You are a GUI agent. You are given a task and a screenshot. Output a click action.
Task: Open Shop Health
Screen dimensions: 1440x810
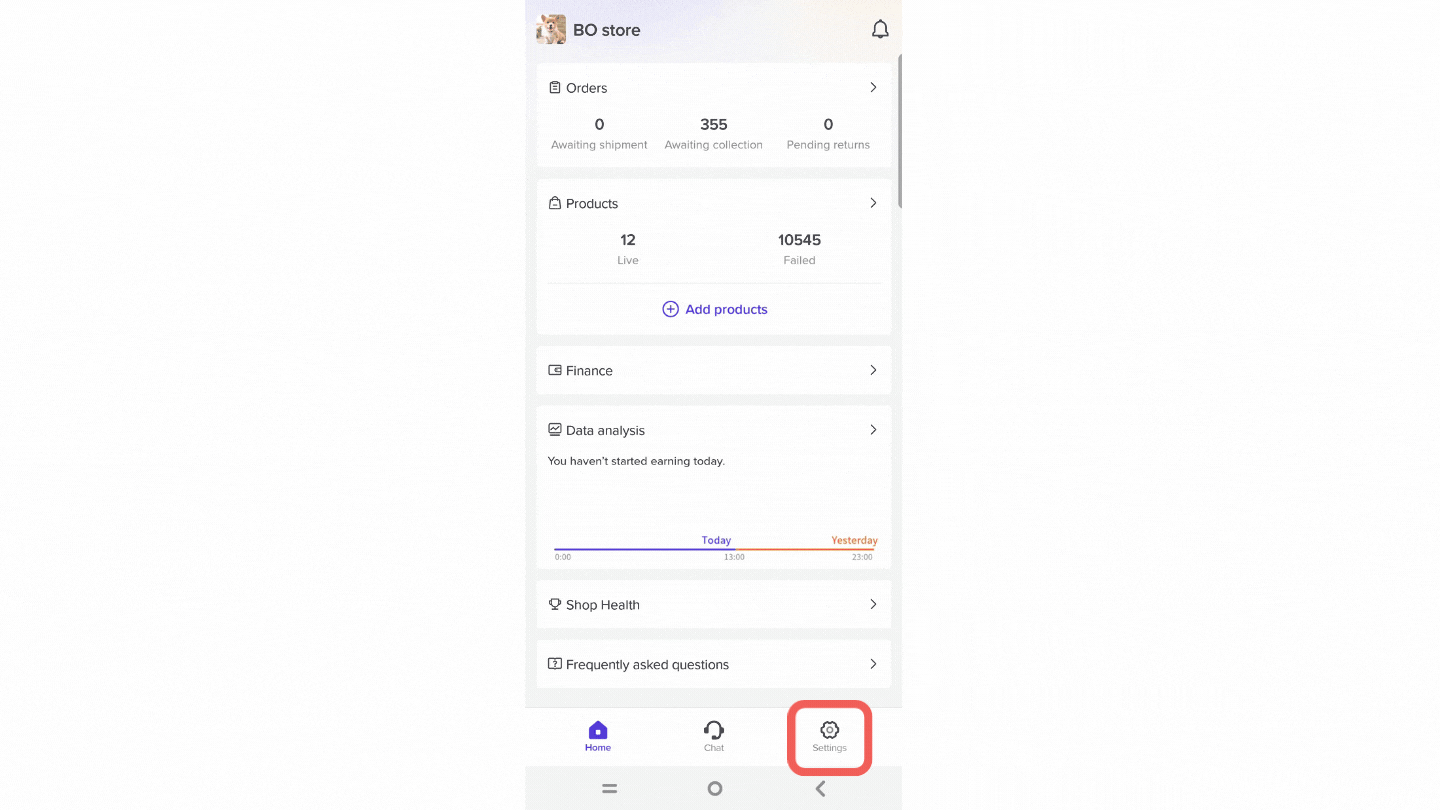(713, 605)
